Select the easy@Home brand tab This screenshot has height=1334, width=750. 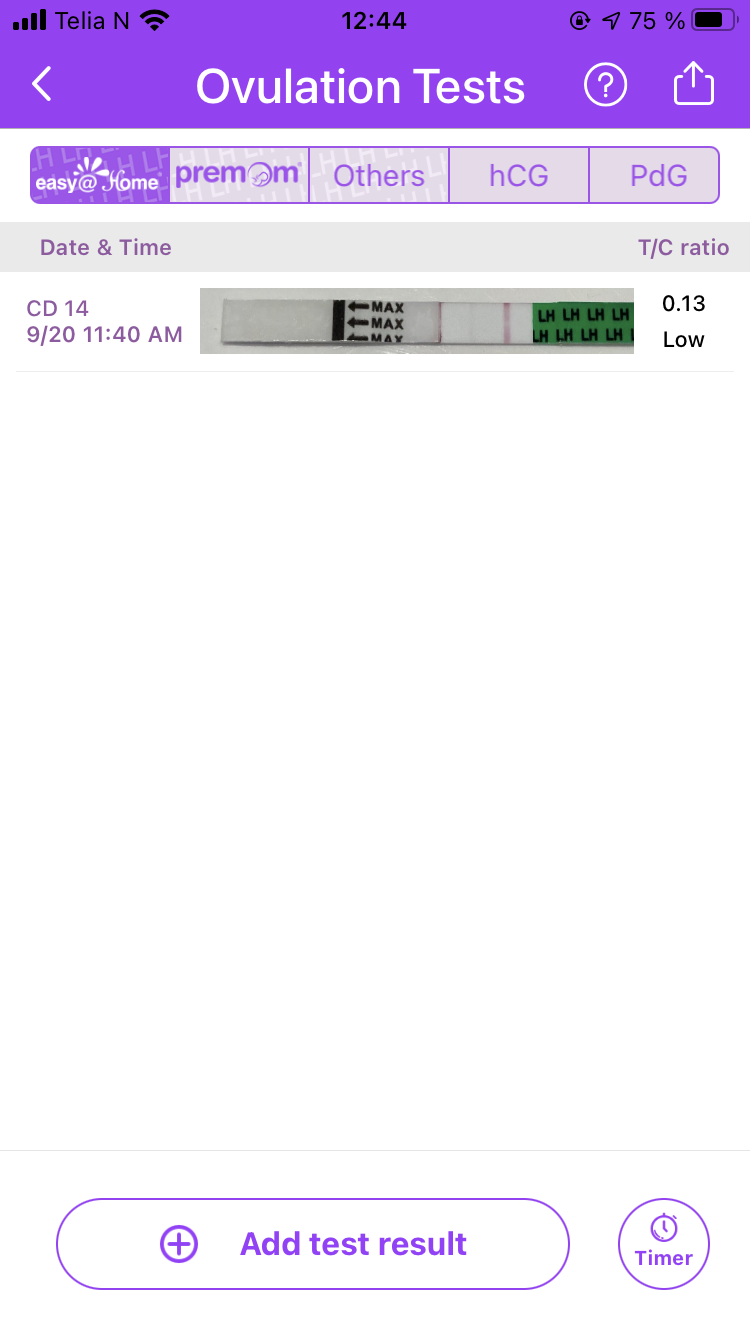pyautogui.click(x=100, y=175)
